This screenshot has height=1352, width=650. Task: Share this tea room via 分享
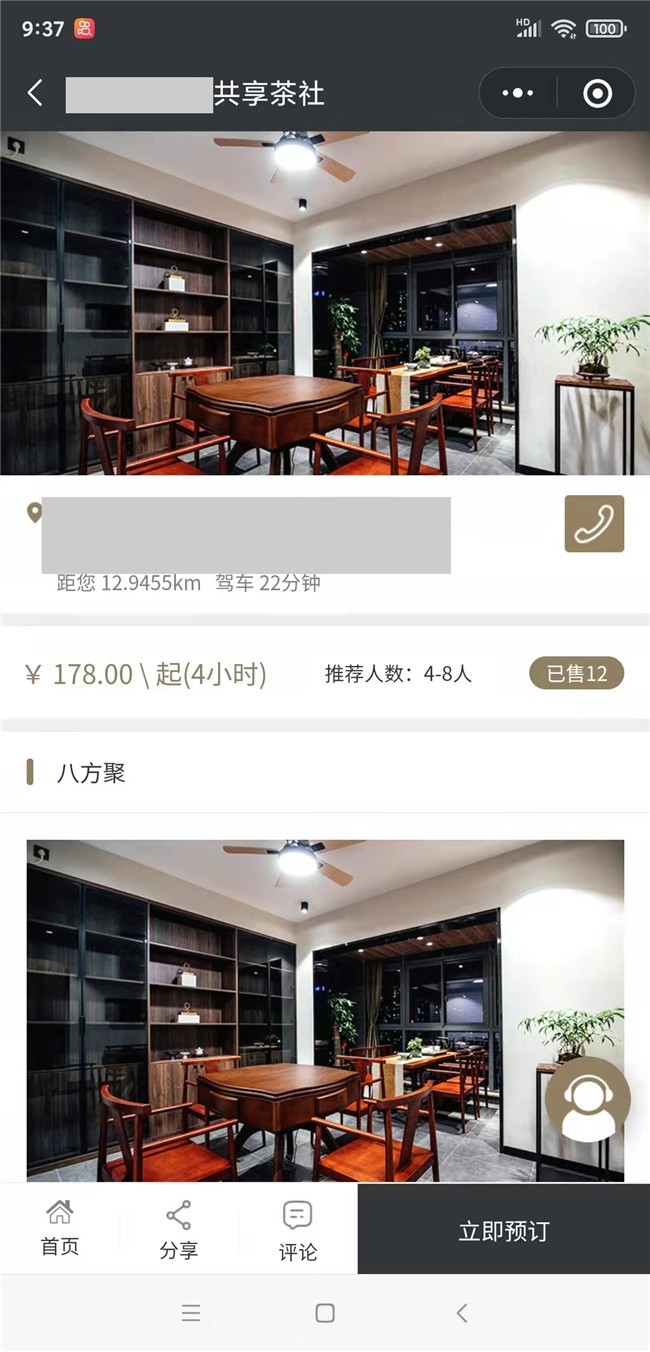[x=178, y=1229]
